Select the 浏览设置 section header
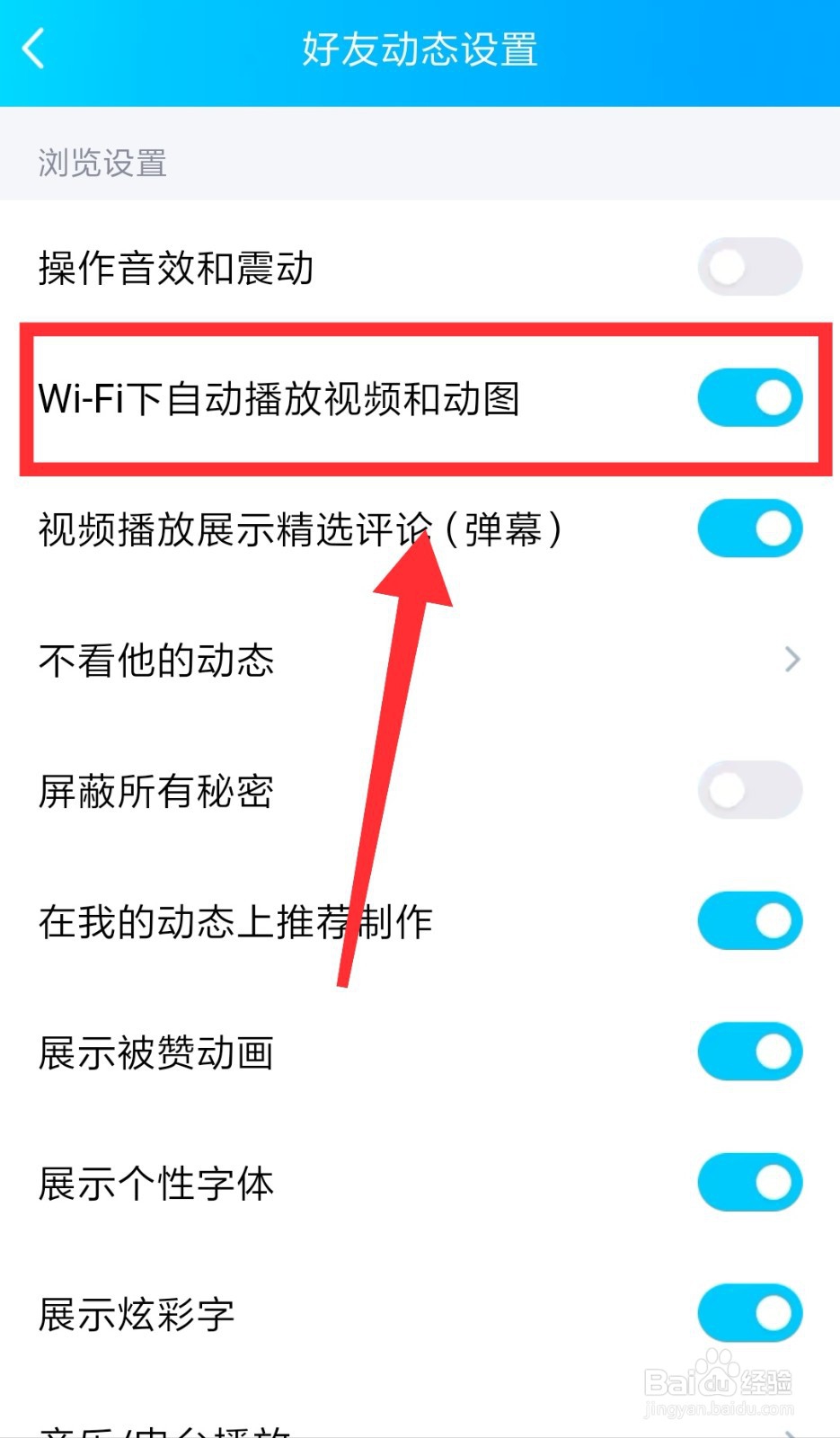Image resolution: width=840 pixels, height=1438 pixels. (x=101, y=163)
